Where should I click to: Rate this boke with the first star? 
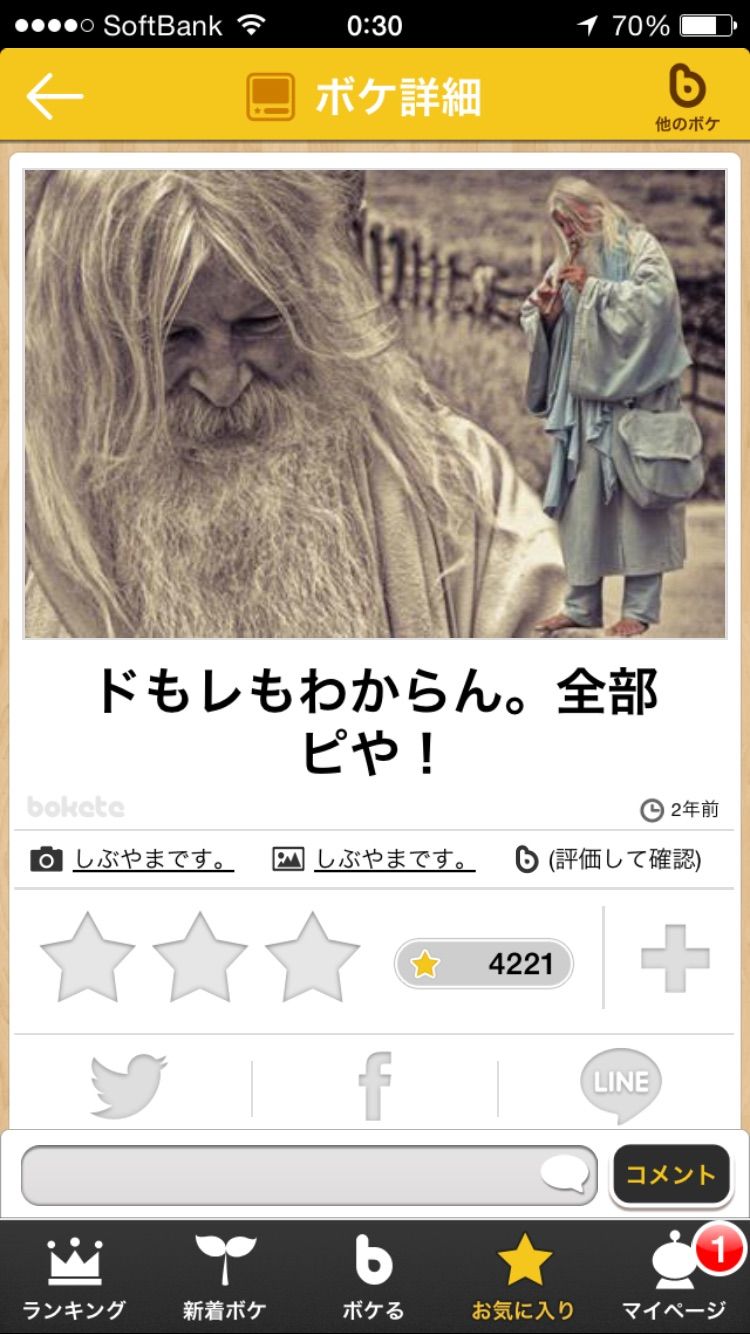(x=87, y=957)
